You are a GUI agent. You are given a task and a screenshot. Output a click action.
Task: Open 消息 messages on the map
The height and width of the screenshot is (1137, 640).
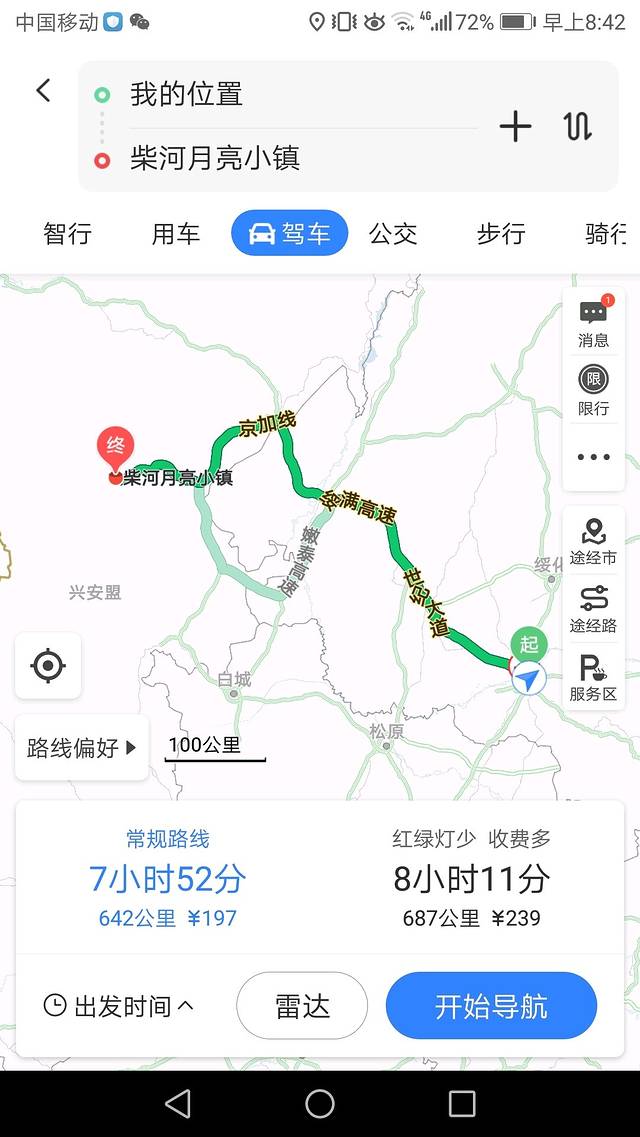point(593,322)
